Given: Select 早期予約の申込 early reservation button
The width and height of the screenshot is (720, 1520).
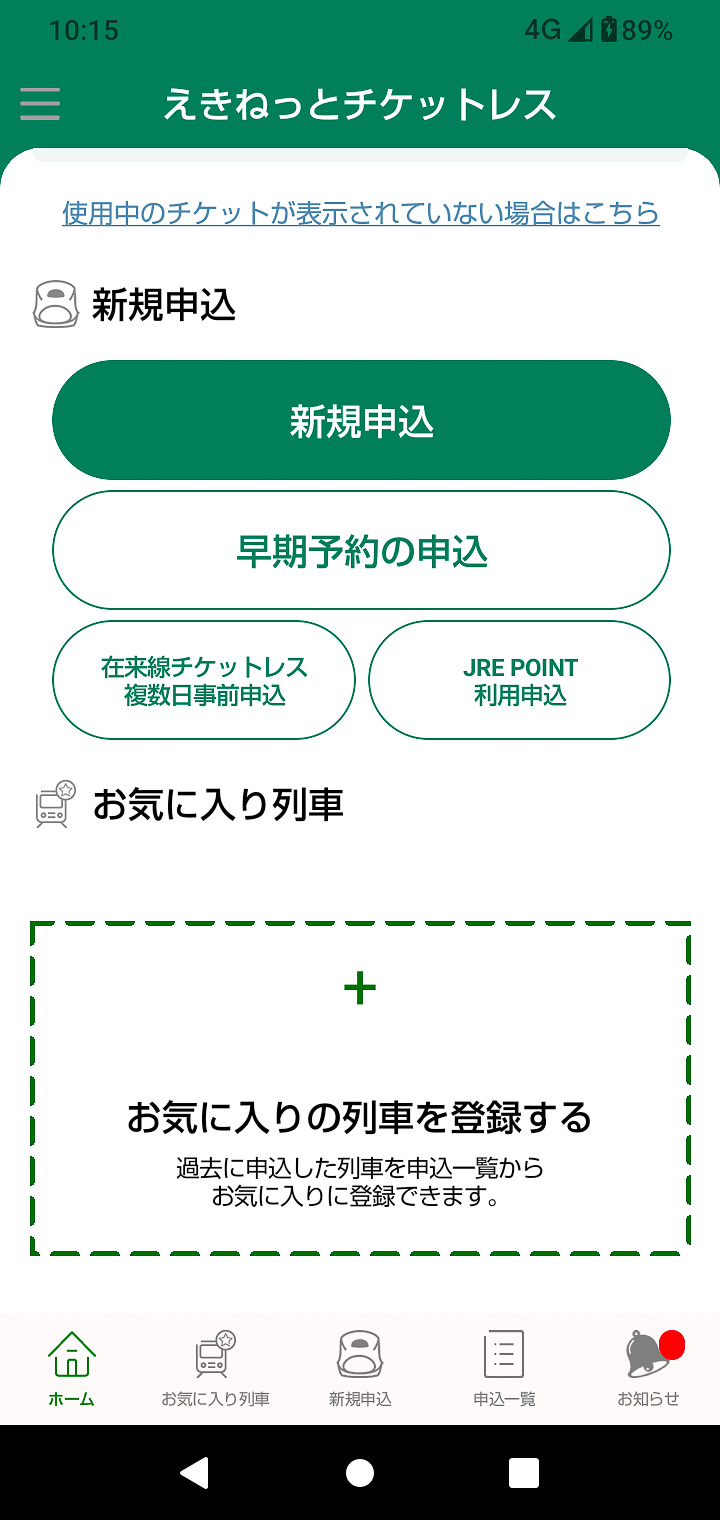Looking at the screenshot, I should (x=360, y=550).
